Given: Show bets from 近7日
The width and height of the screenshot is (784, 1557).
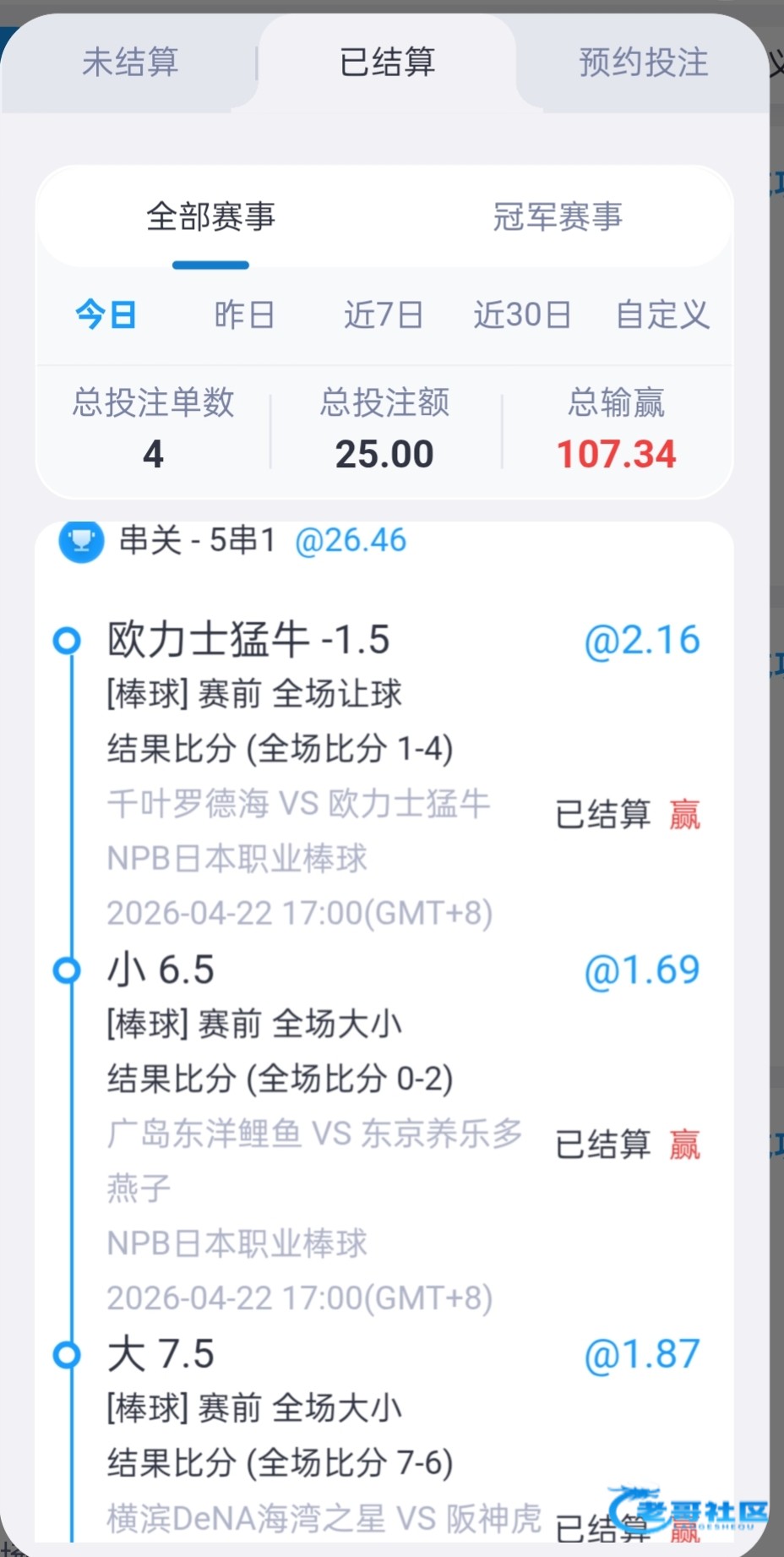Looking at the screenshot, I should [384, 314].
